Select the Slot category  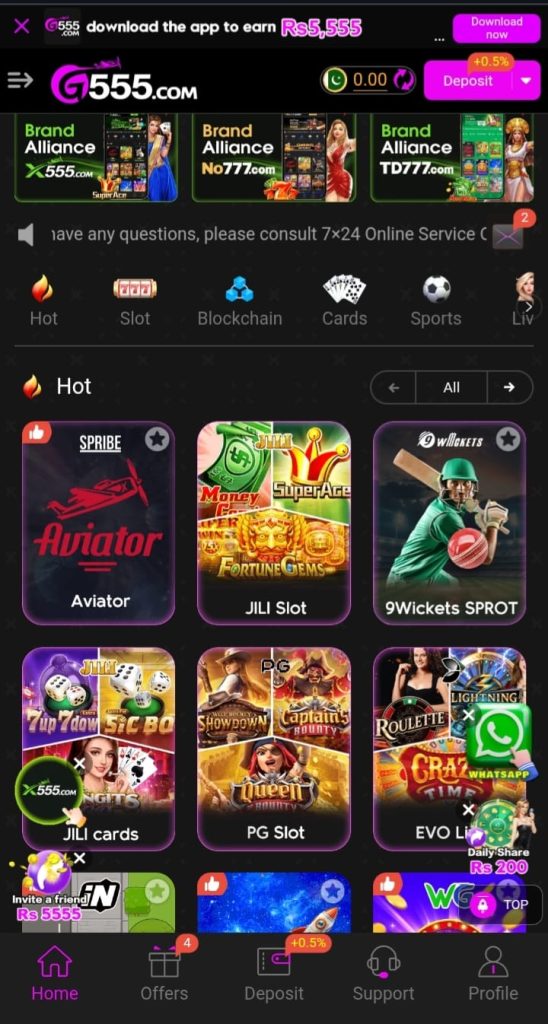click(135, 302)
